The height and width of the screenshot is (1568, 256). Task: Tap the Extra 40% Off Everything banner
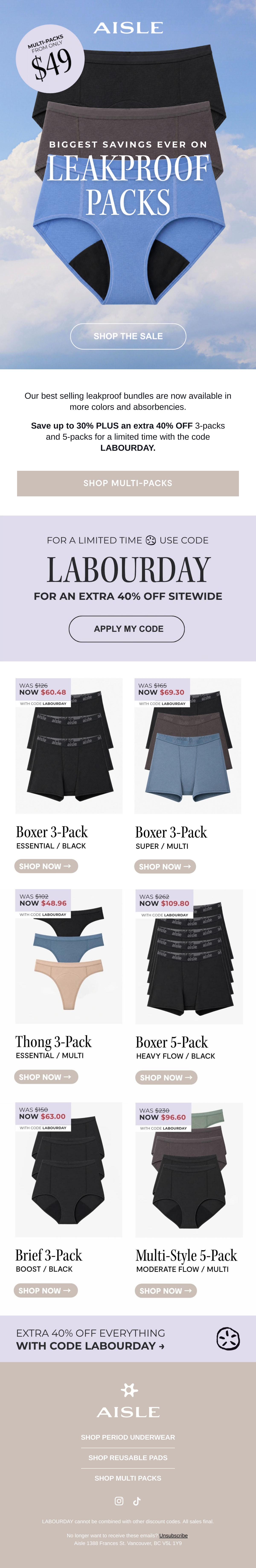(x=128, y=1340)
